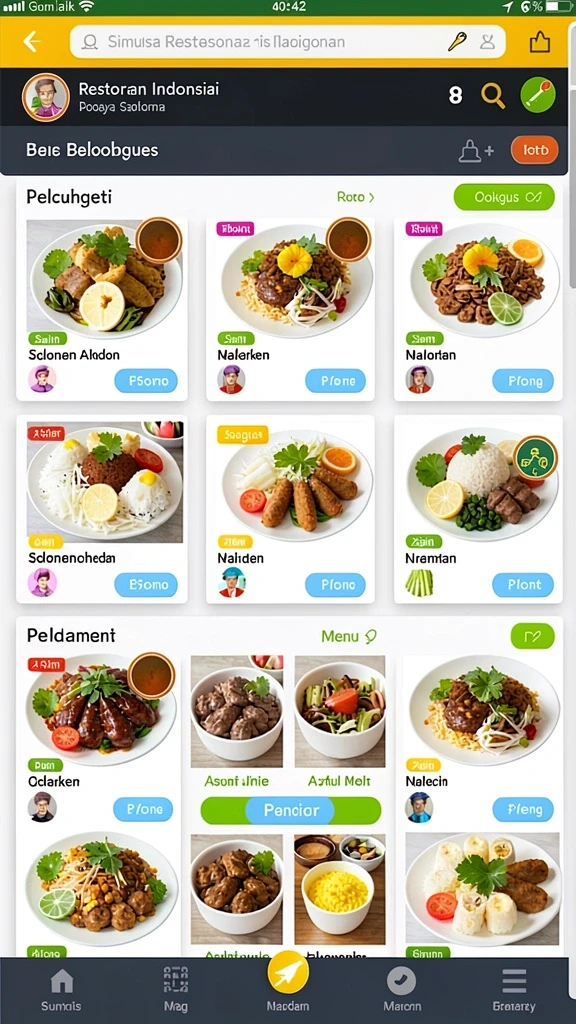
Task: Tap the blue button on Sclonen Aladon
Action: pos(146,381)
